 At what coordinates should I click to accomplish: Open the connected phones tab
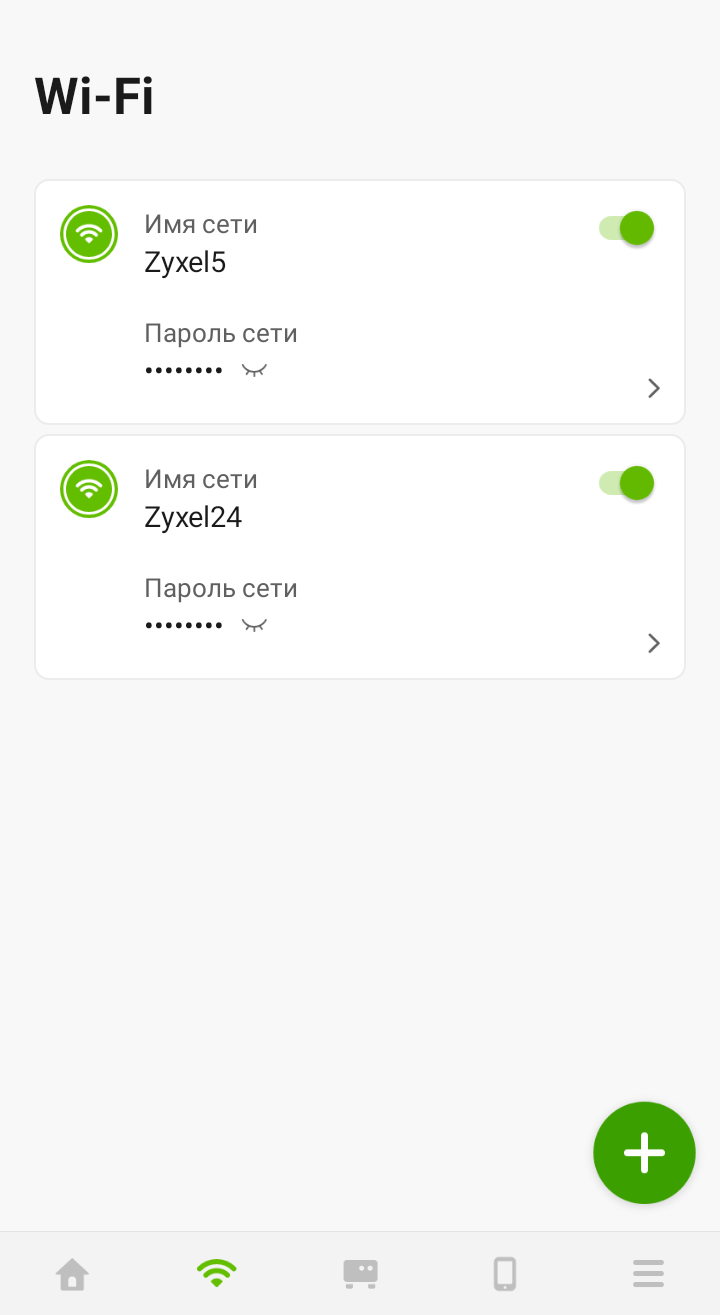pyautogui.click(x=504, y=1274)
